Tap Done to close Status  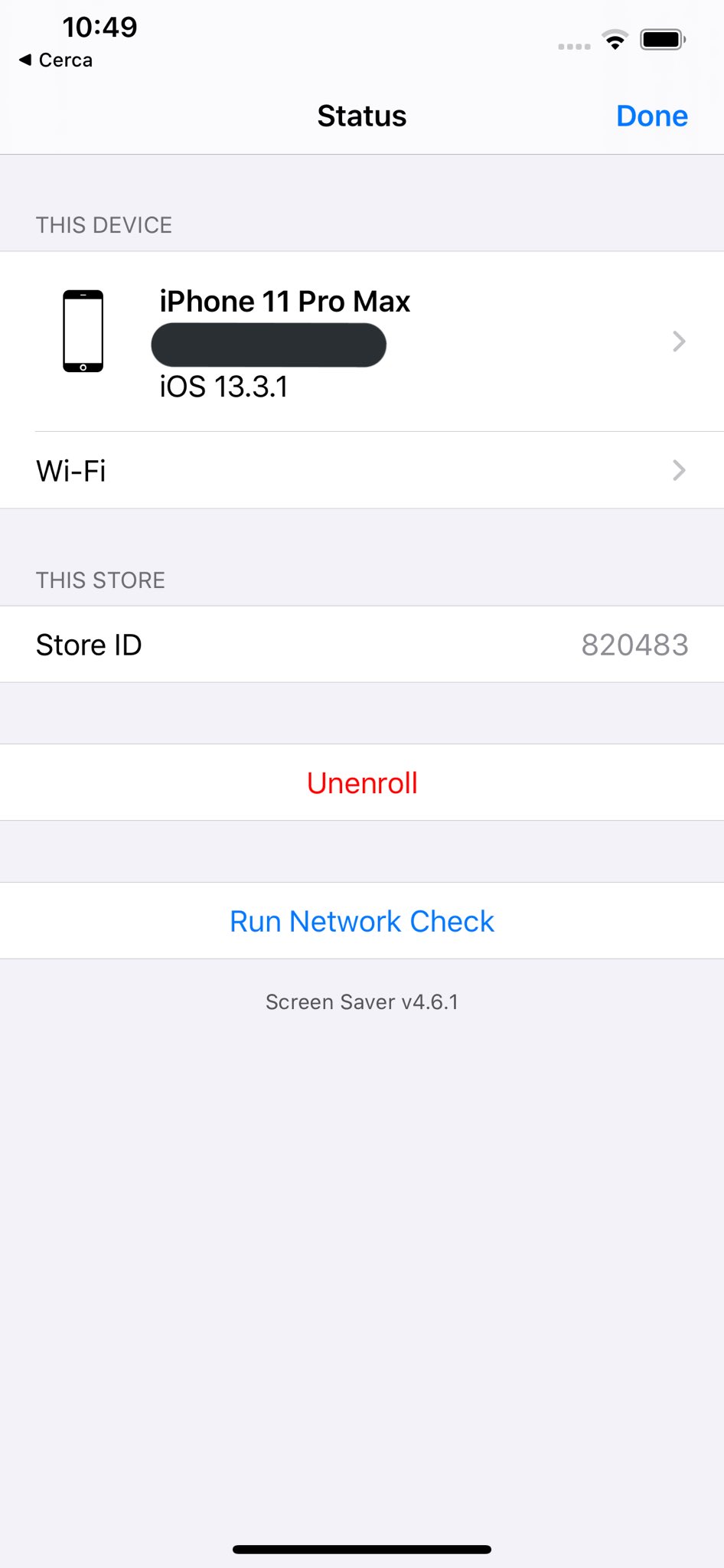click(x=651, y=116)
